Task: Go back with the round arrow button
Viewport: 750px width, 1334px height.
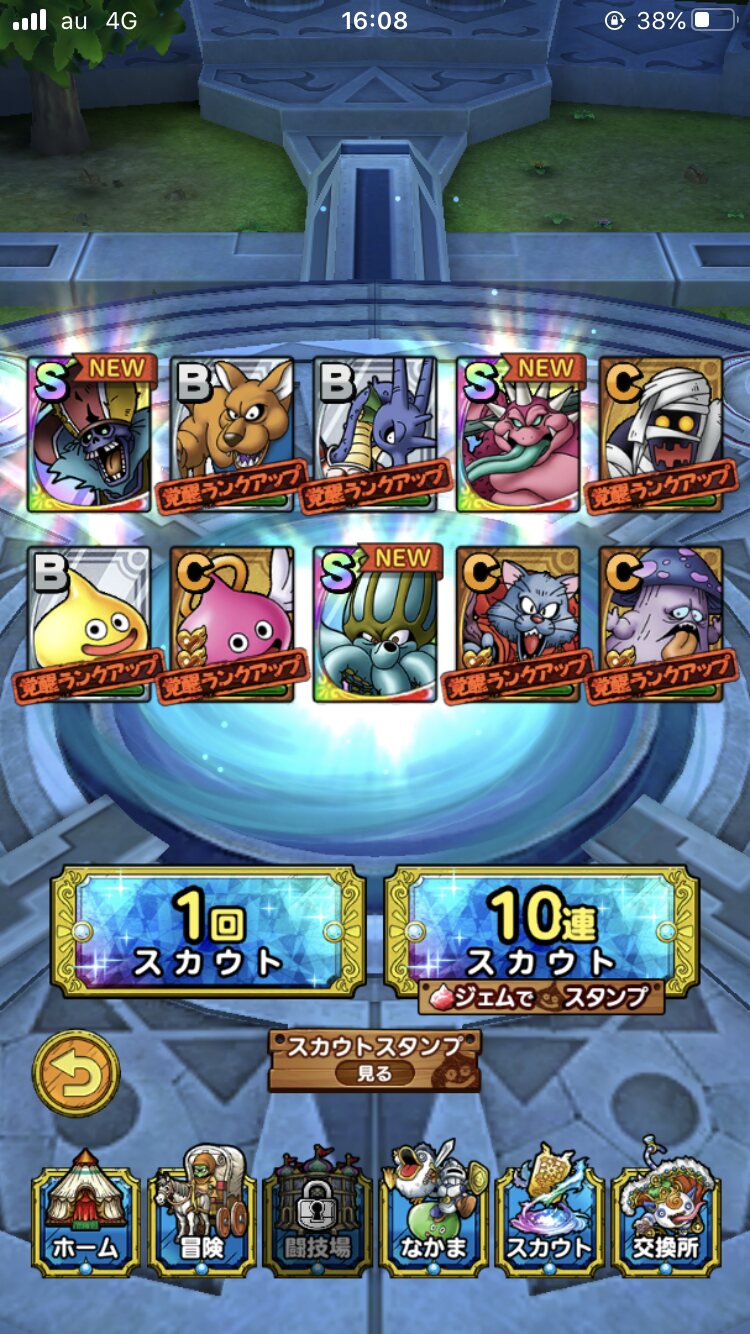Action: click(76, 1073)
